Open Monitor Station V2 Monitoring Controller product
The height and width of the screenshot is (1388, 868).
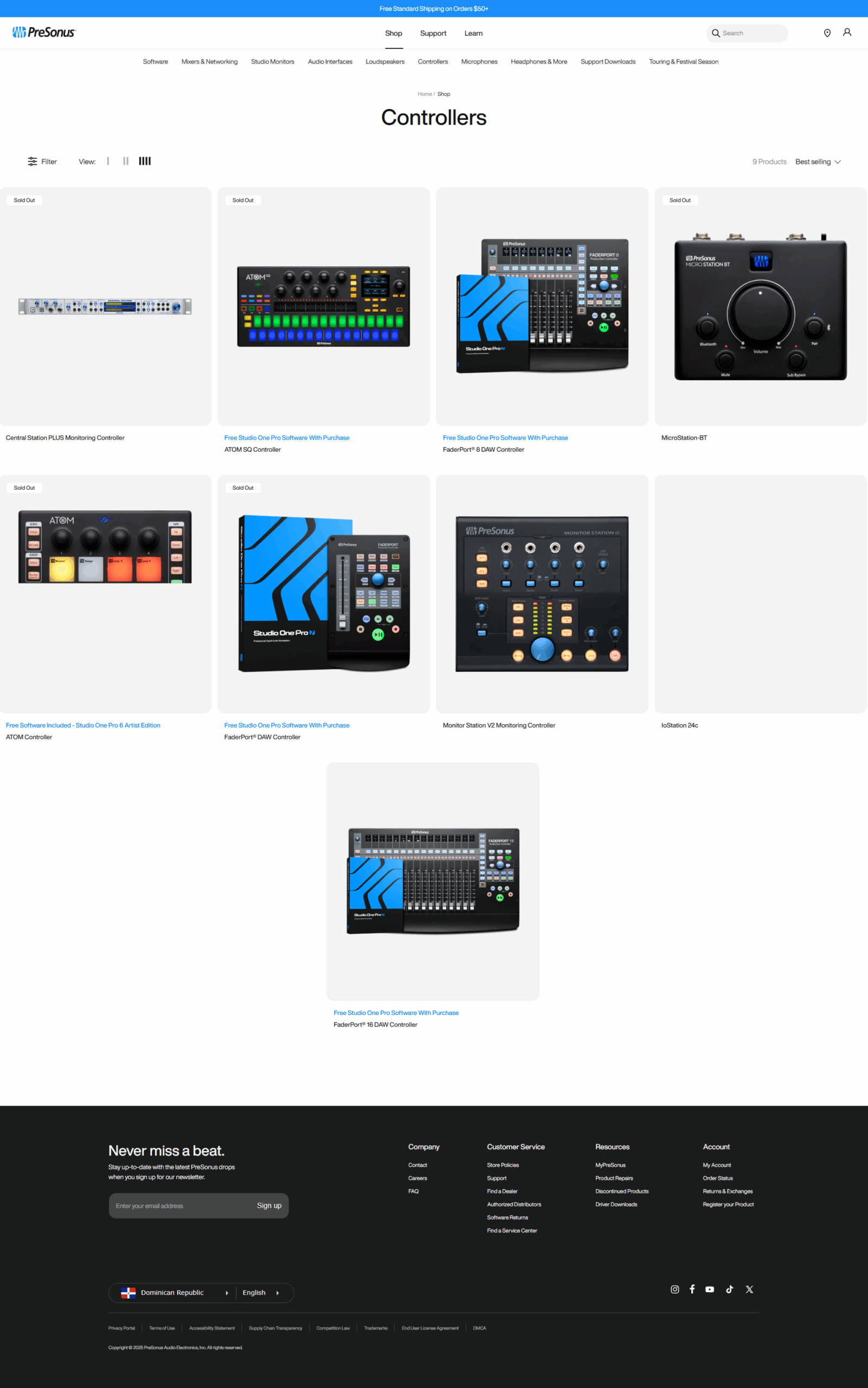(x=542, y=594)
